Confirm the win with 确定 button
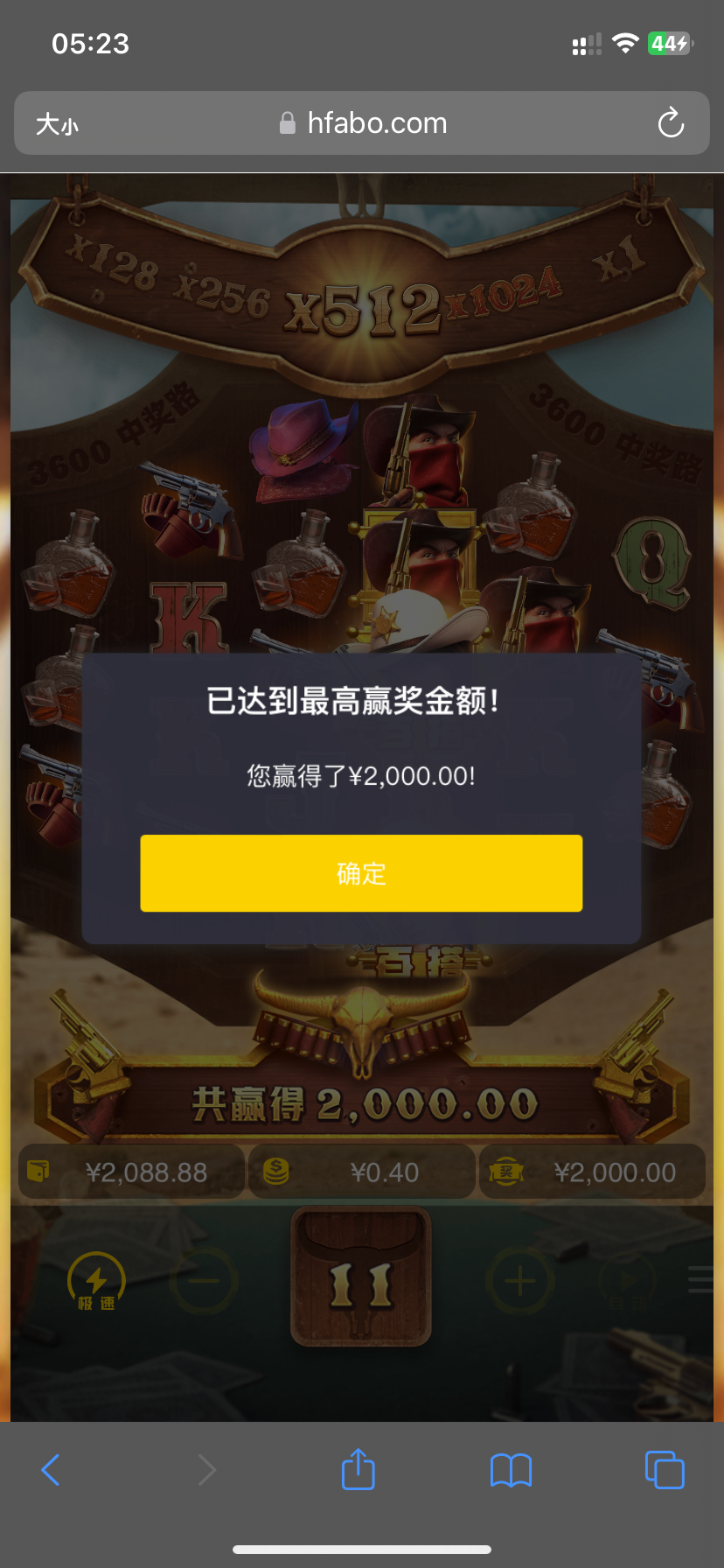 point(361,873)
